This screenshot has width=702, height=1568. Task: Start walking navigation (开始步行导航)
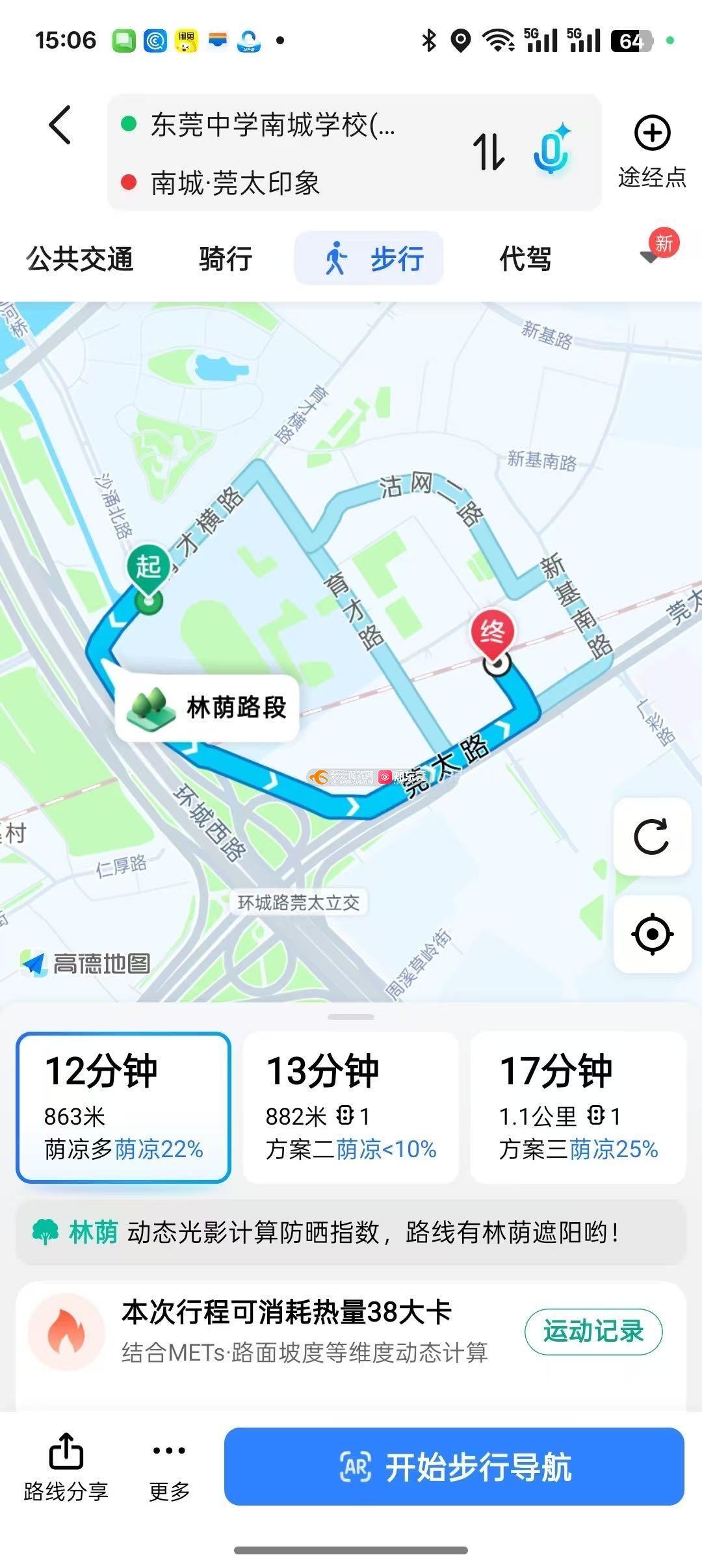[x=454, y=1467]
